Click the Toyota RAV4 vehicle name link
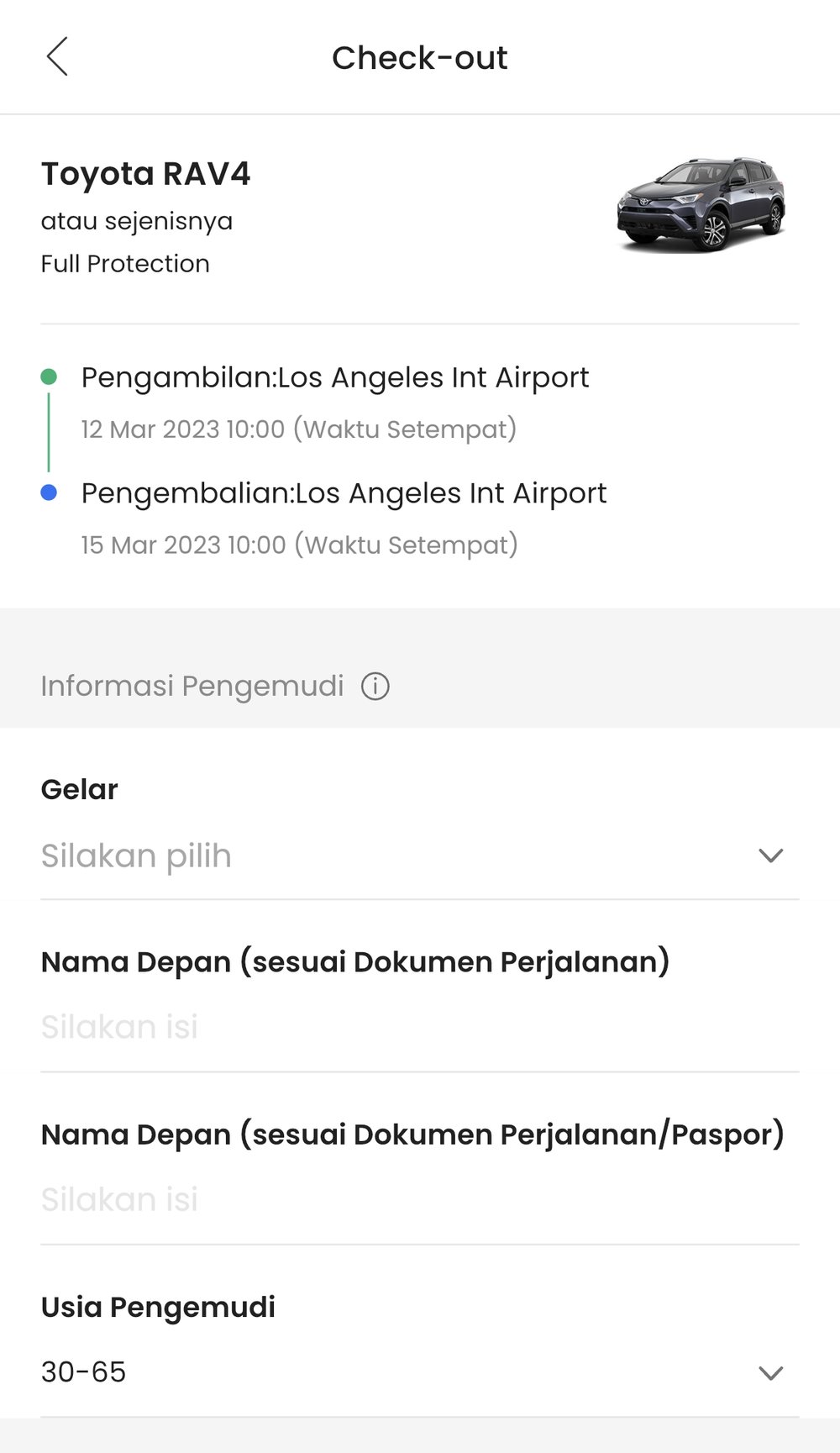The height and width of the screenshot is (1453, 840). pos(147,174)
